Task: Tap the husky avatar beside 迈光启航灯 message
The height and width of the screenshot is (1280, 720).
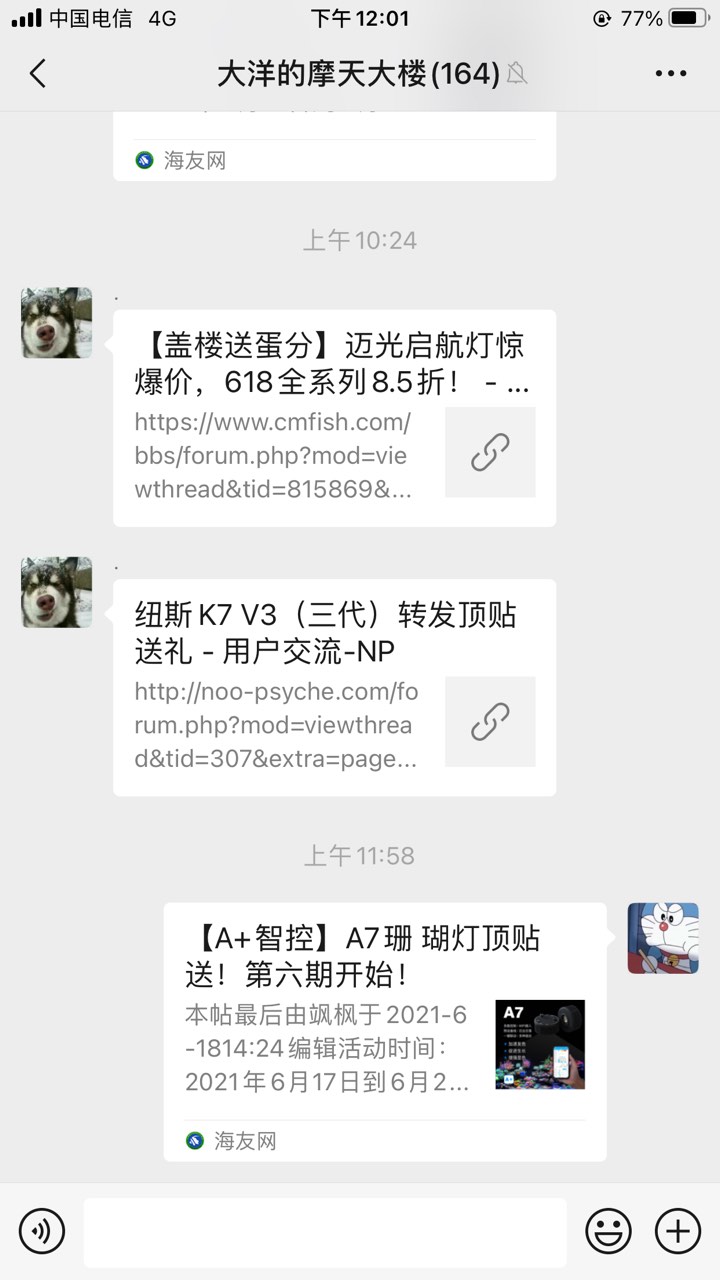Action: pyautogui.click(x=57, y=323)
